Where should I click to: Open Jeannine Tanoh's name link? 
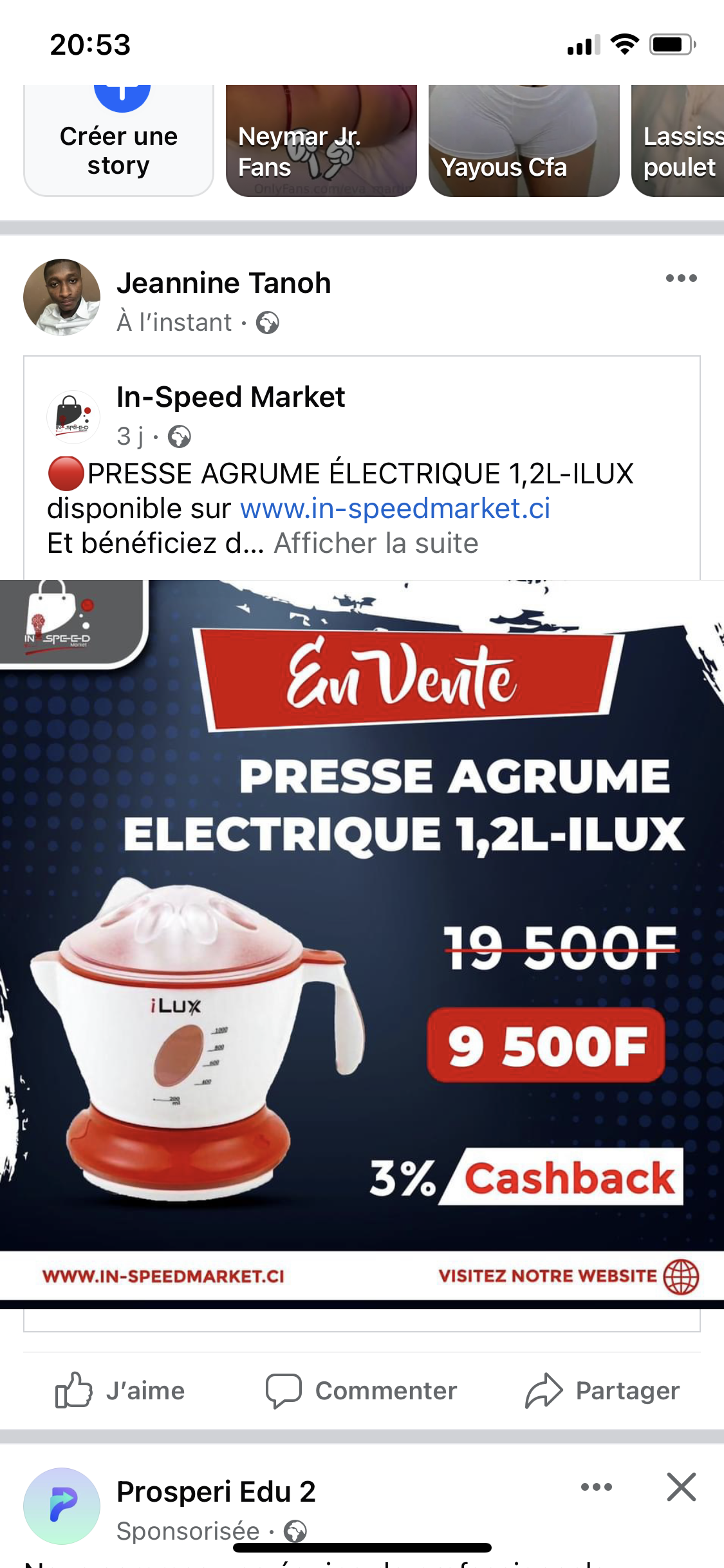[x=224, y=283]
